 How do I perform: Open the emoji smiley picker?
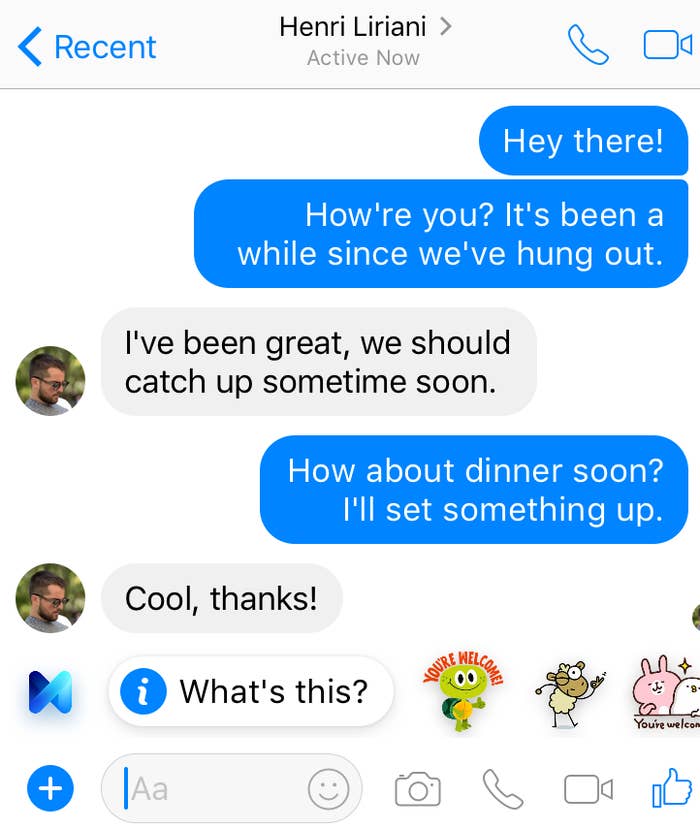tap(328, 790)
